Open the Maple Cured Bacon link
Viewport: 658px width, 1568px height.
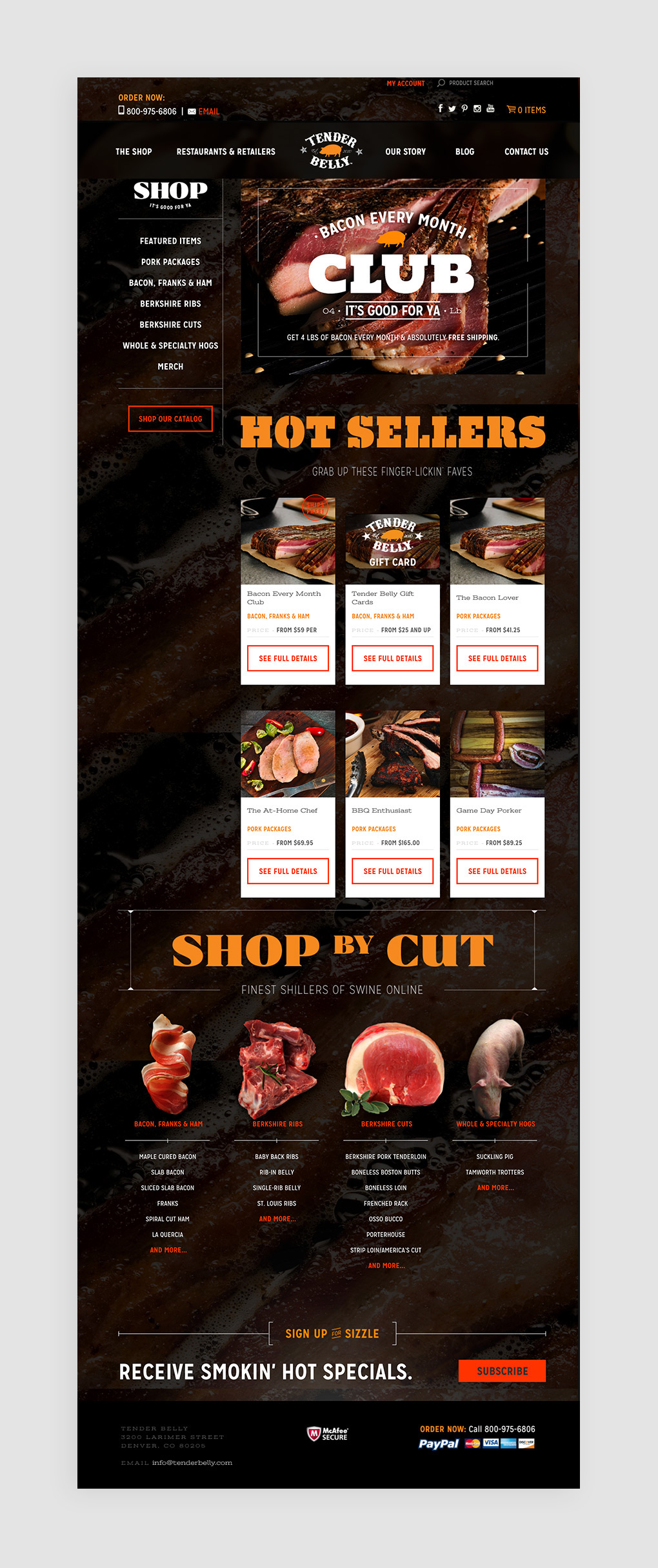(167, 1156)
